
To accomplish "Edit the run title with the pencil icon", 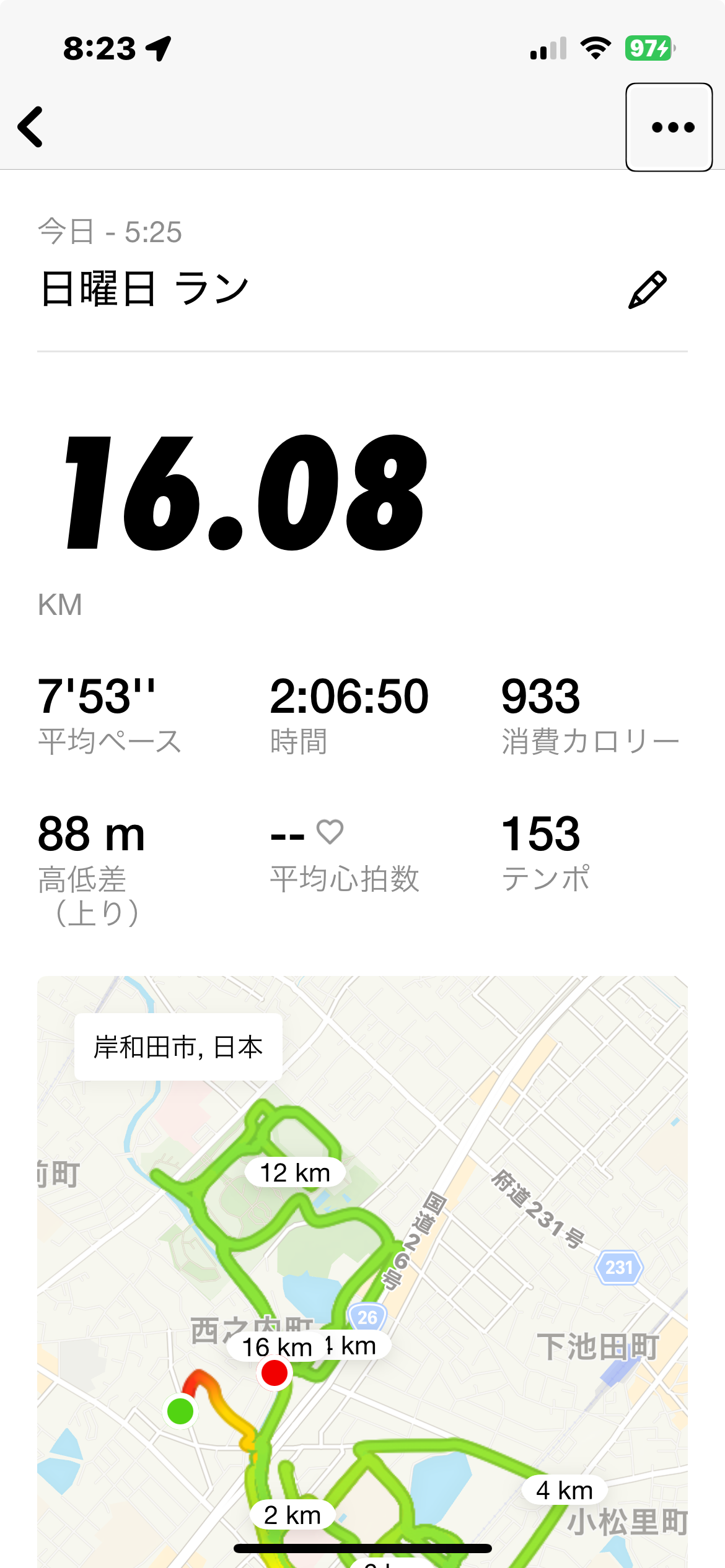I will pyautogui.click(x=647, y=290).
